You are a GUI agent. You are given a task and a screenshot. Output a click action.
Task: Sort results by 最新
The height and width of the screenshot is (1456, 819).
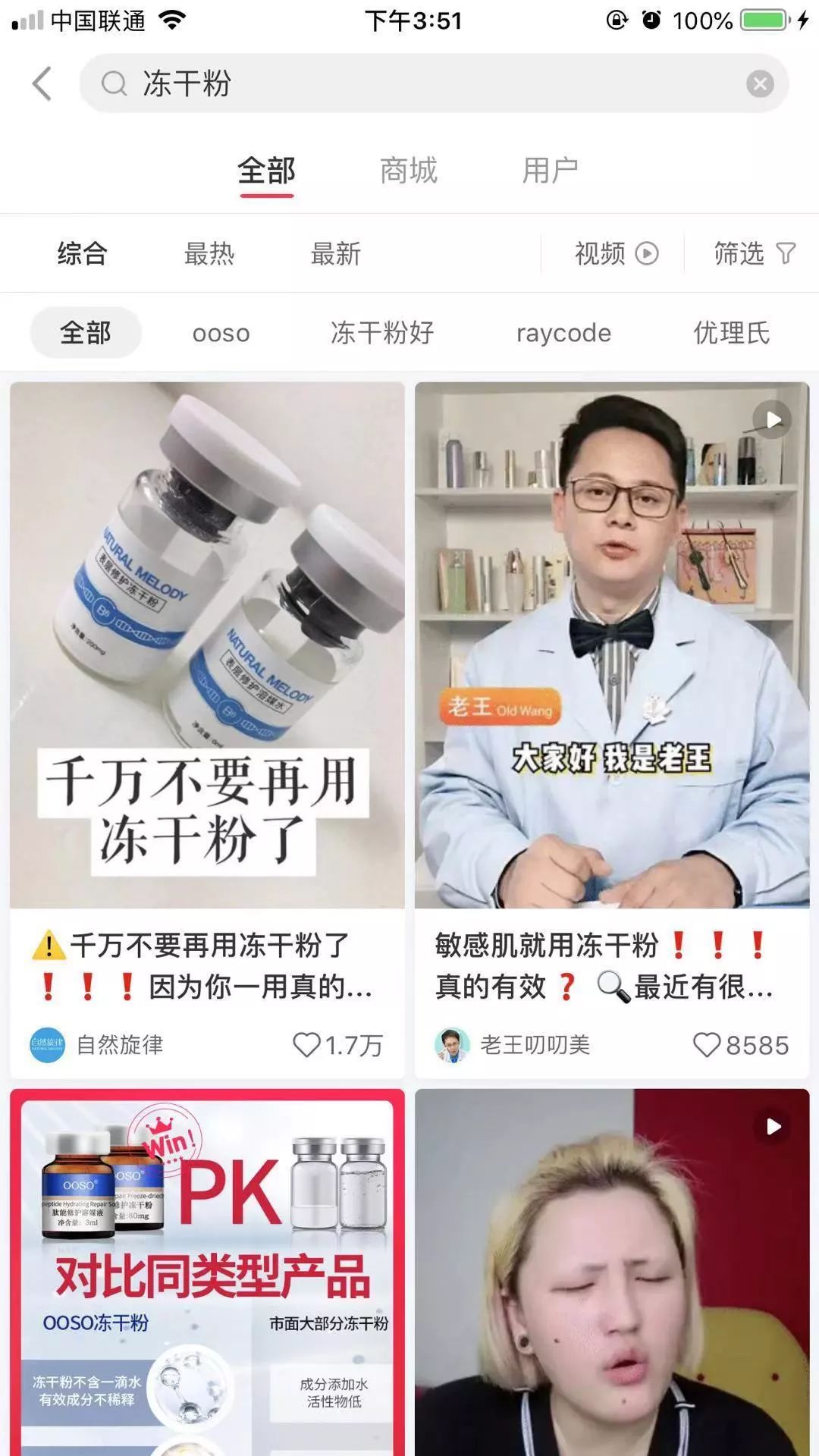pyautogui.click(x=336, y=253)
